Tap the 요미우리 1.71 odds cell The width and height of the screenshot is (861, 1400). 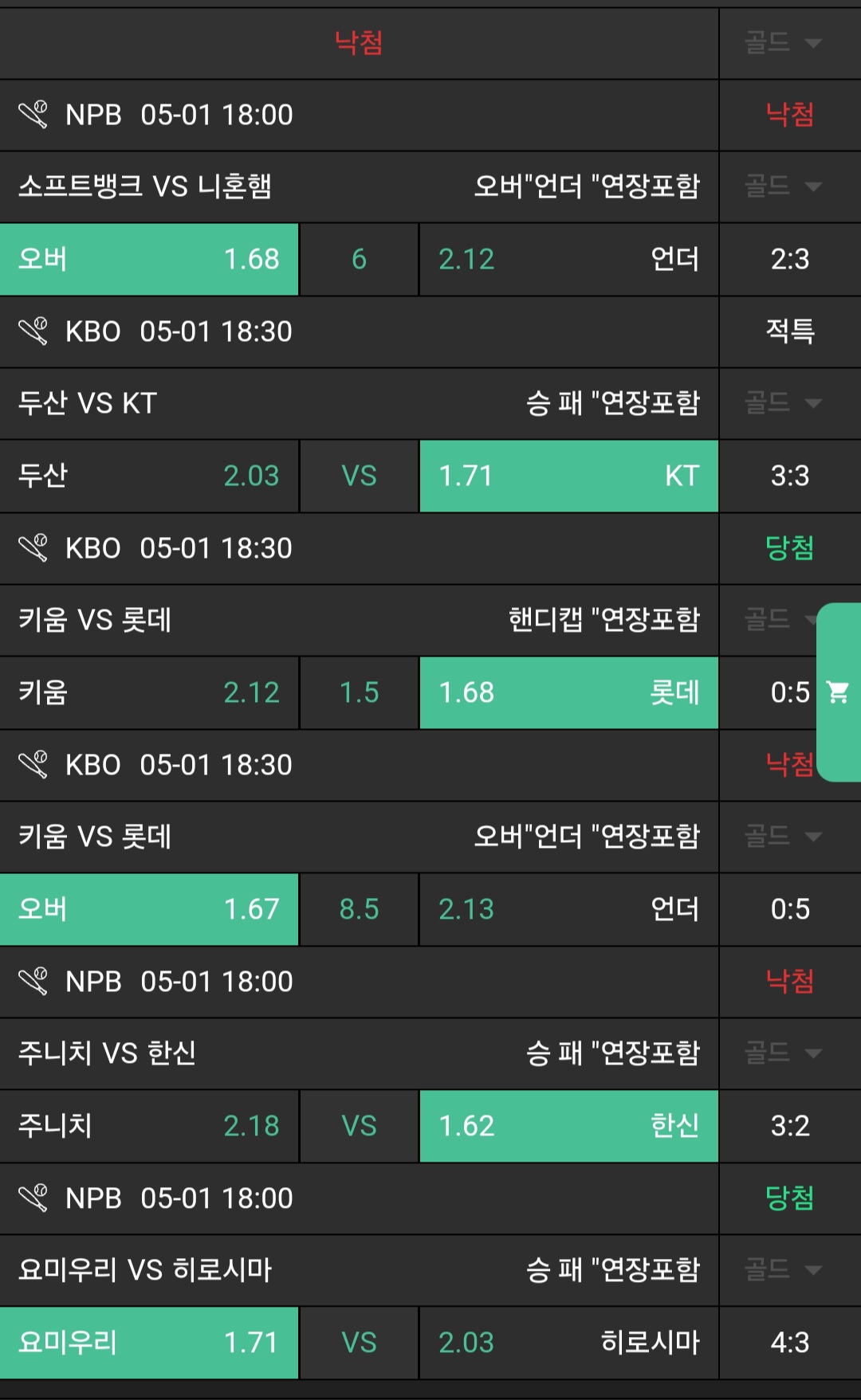pos(149,1343)
